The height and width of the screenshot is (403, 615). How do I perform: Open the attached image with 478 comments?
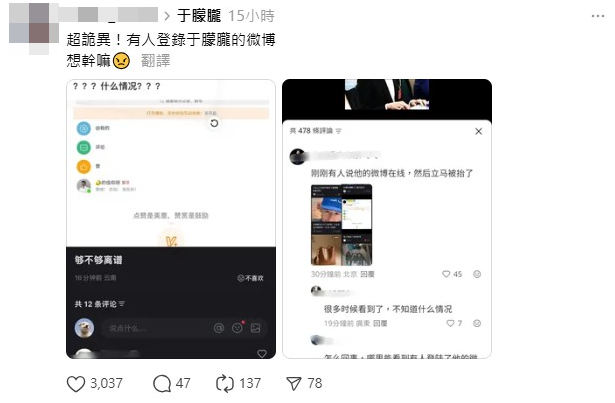pyautogui.click(x=386, y=219)
